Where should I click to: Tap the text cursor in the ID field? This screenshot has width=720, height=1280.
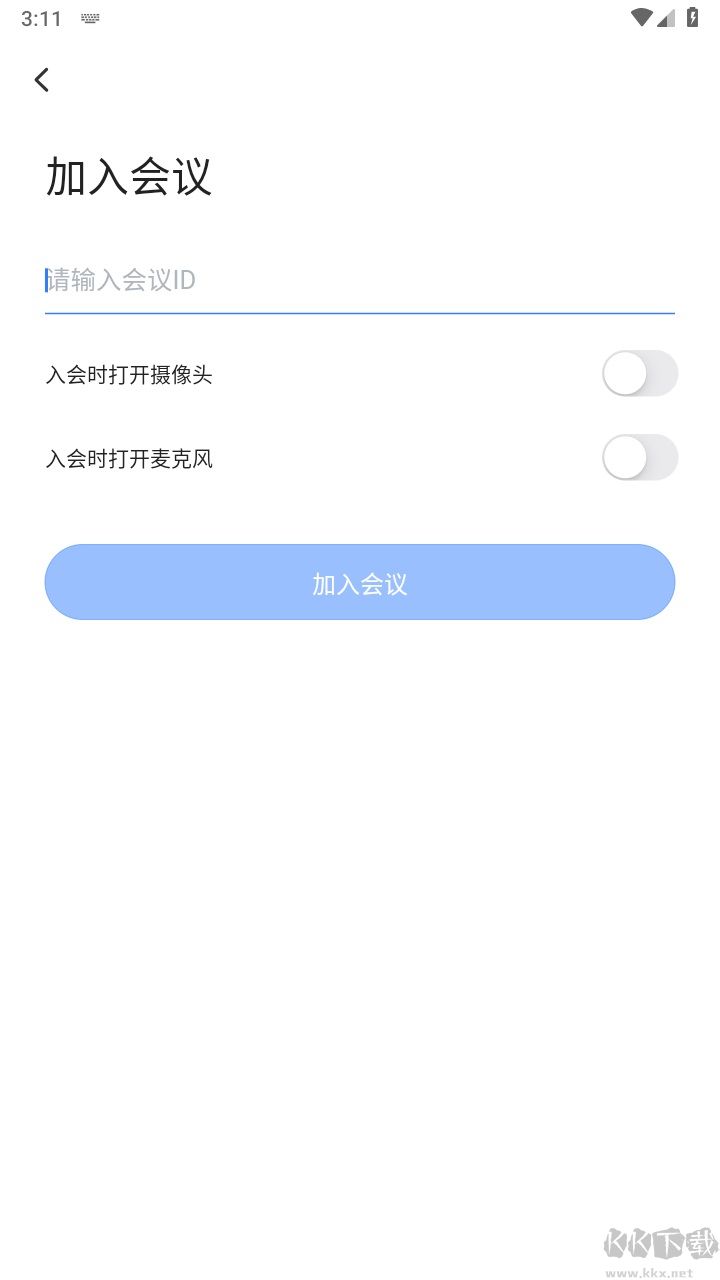(x=46, y=281)
